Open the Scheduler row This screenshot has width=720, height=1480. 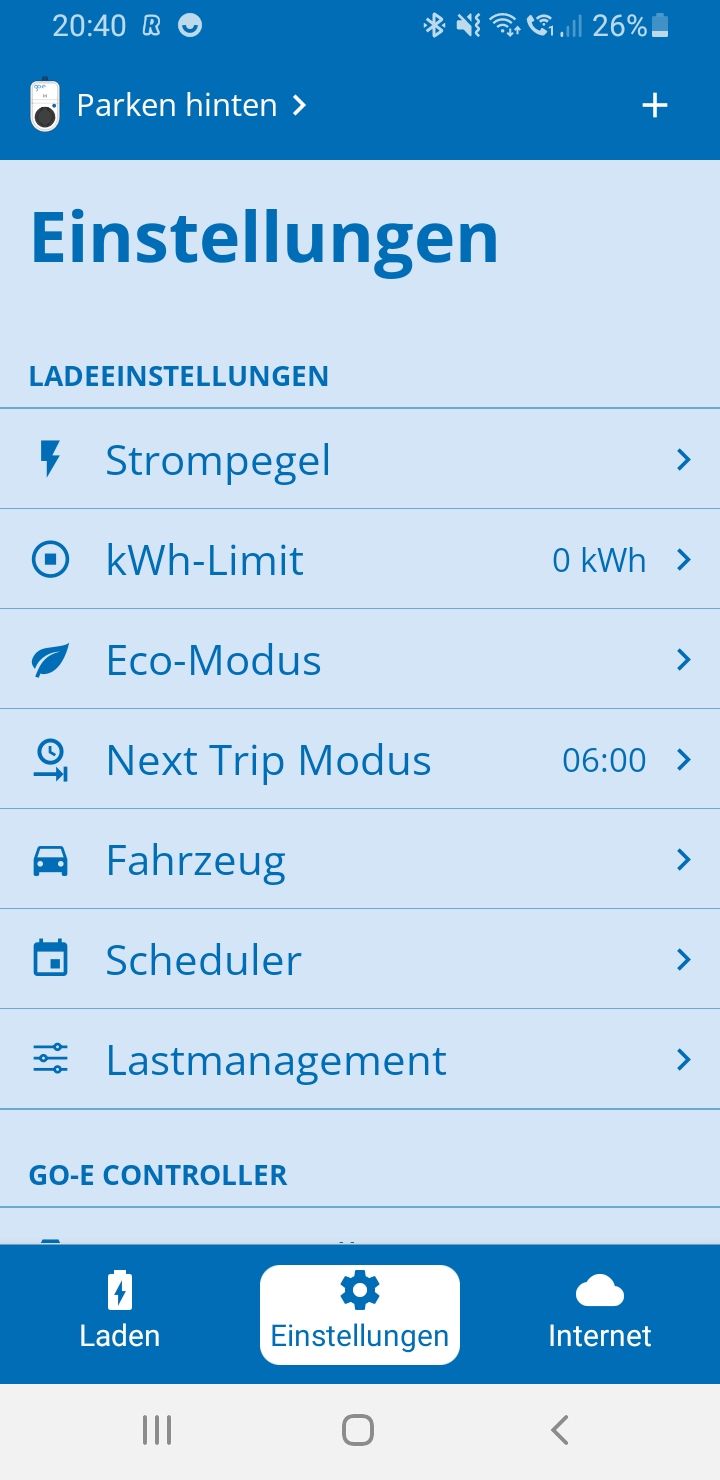(360, 960)
